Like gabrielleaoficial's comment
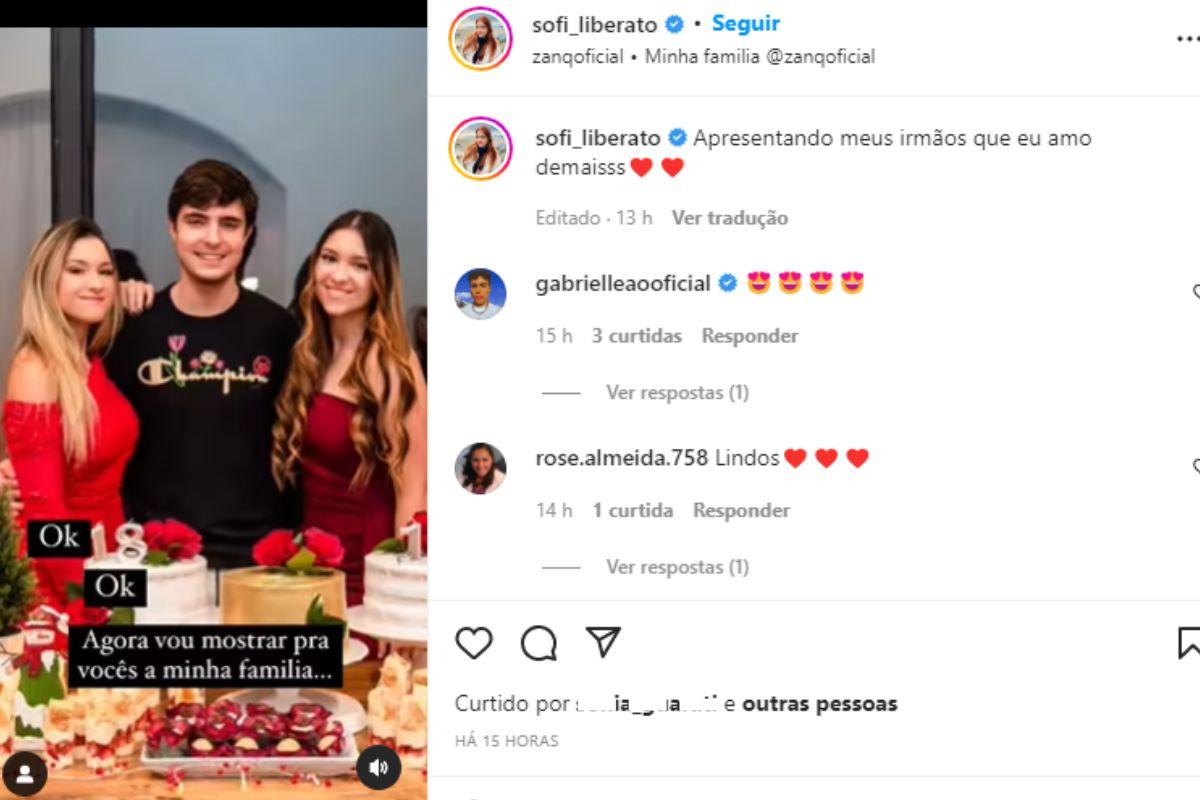The width and height of the screenshot is (1200, 800). coord(1196,293)
